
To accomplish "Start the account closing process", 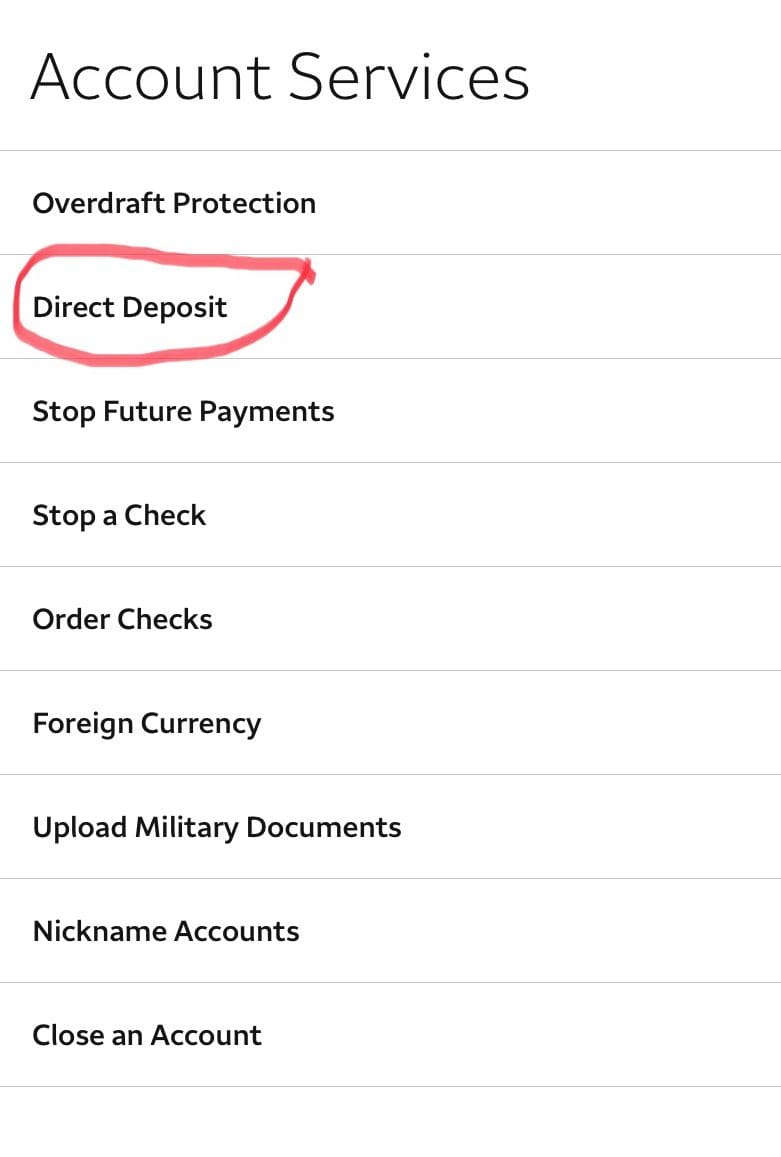I will [147, 1035].
